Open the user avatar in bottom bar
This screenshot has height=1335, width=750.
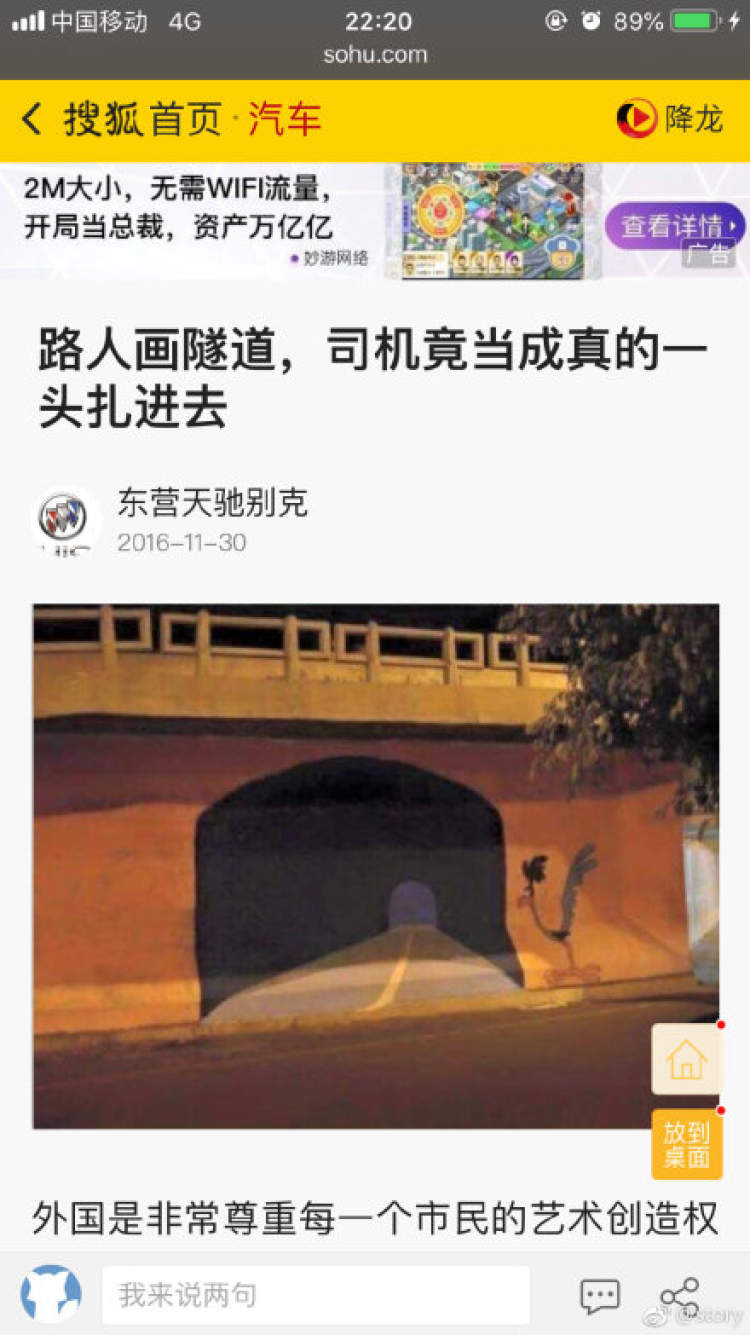tap(51, 1295)
